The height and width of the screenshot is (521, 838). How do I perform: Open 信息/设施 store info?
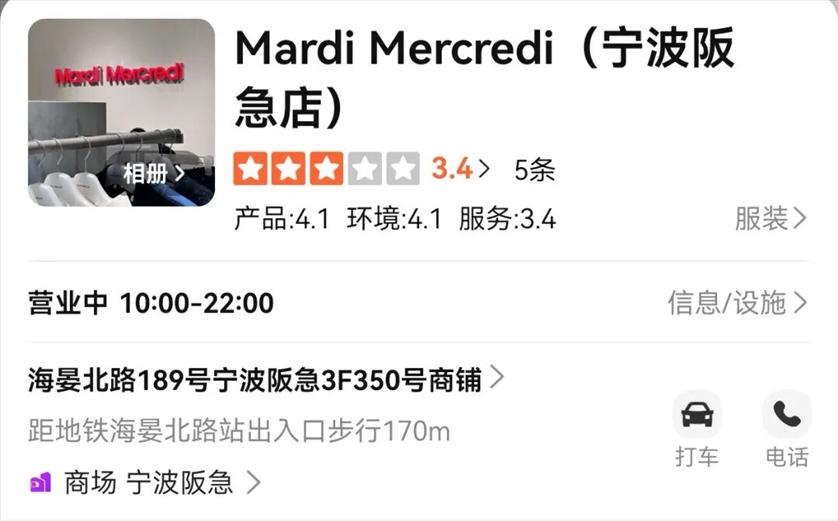(x=737, y=302)
